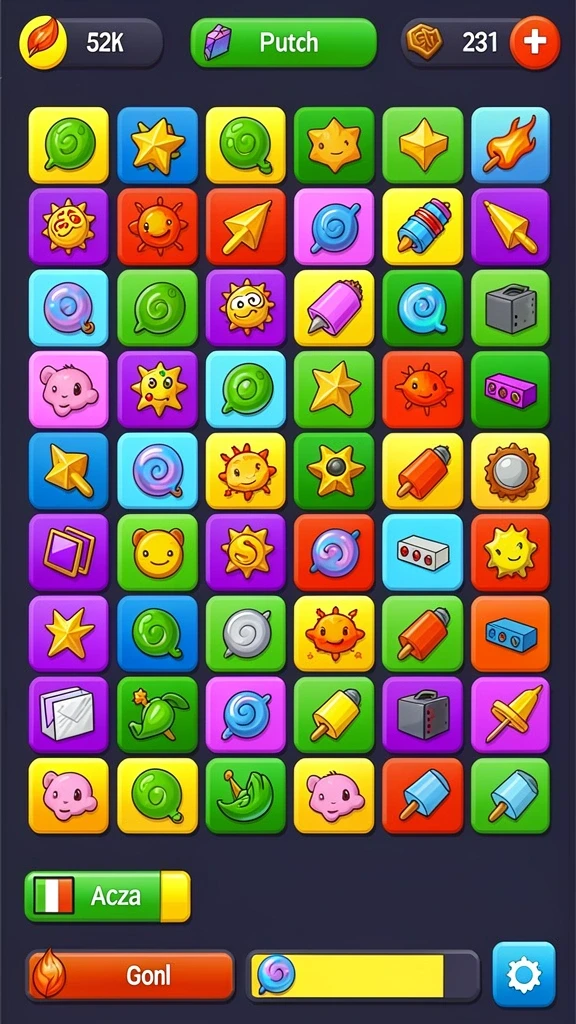Select the pink capsule tile on yellow

tap(334, 308)
